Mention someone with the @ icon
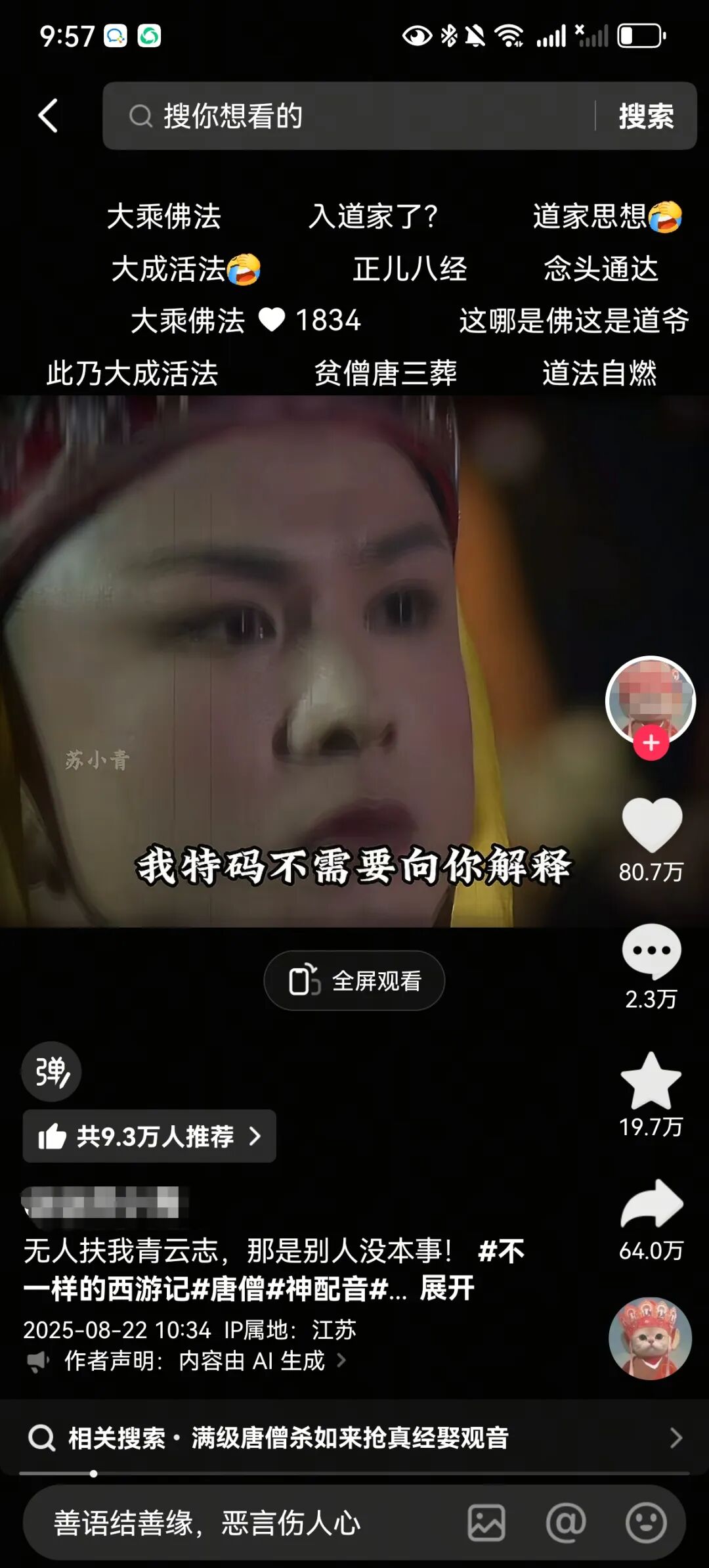The image size is (709, 1568). click(566, 1523)
